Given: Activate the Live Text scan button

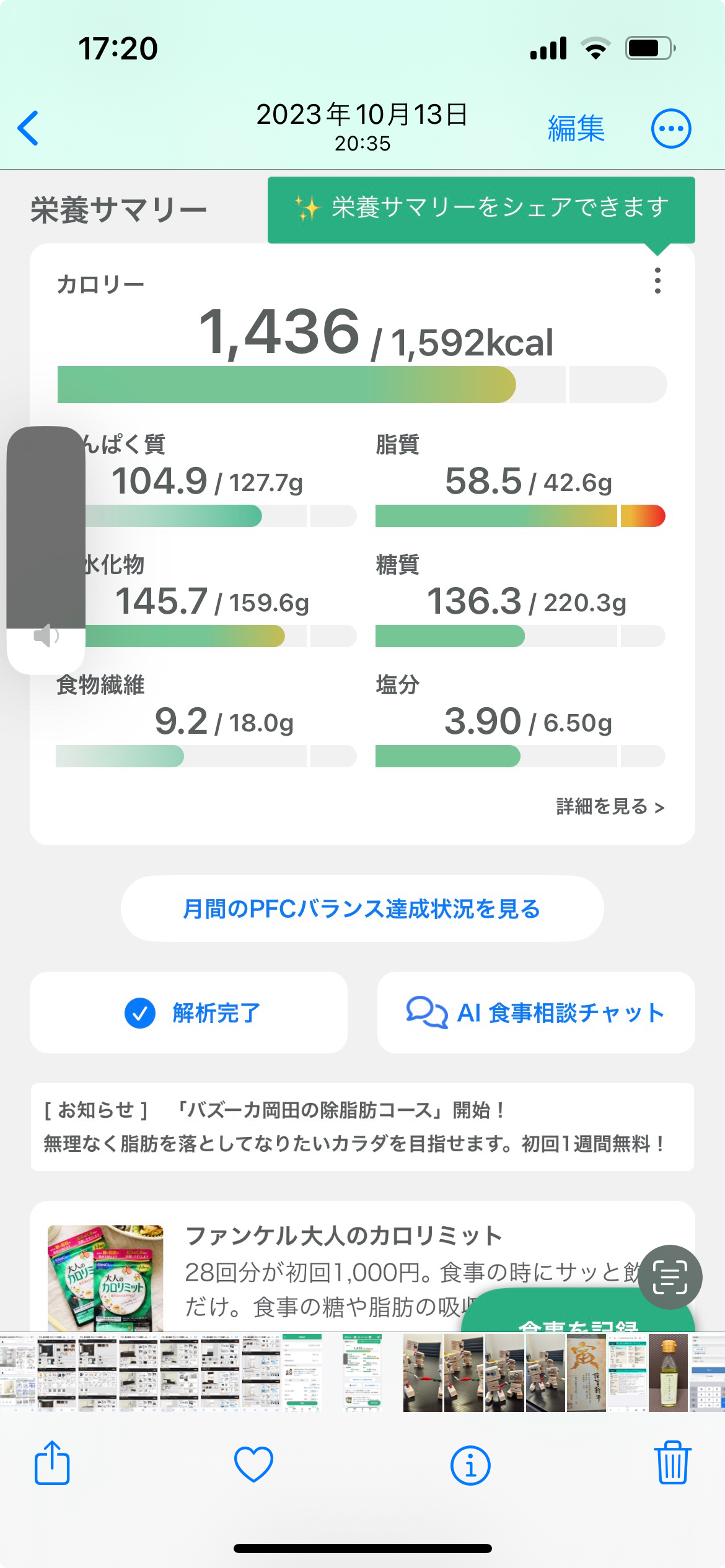Looking at the screenshot, I should [x=670, y=1277].
